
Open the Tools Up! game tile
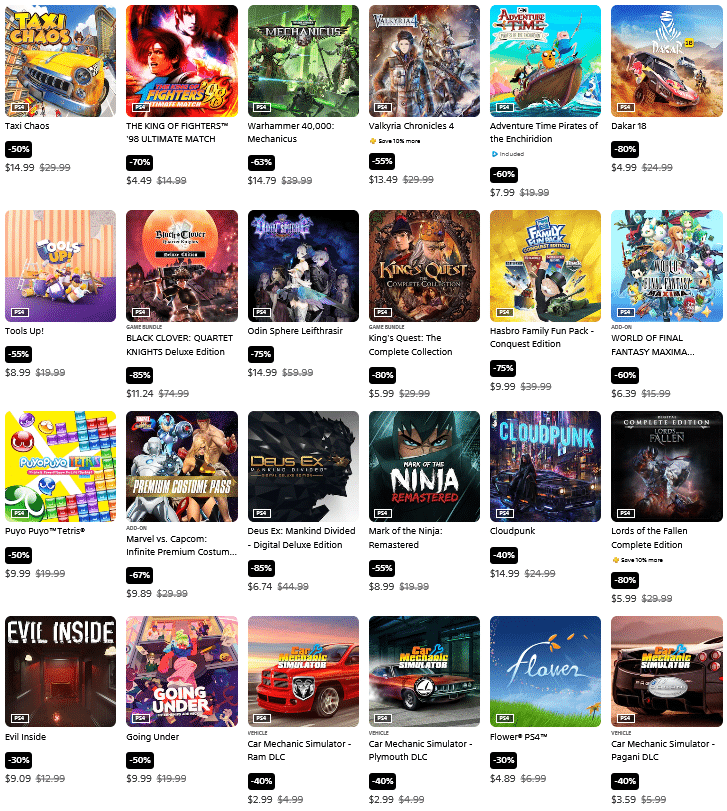[60, 265]
